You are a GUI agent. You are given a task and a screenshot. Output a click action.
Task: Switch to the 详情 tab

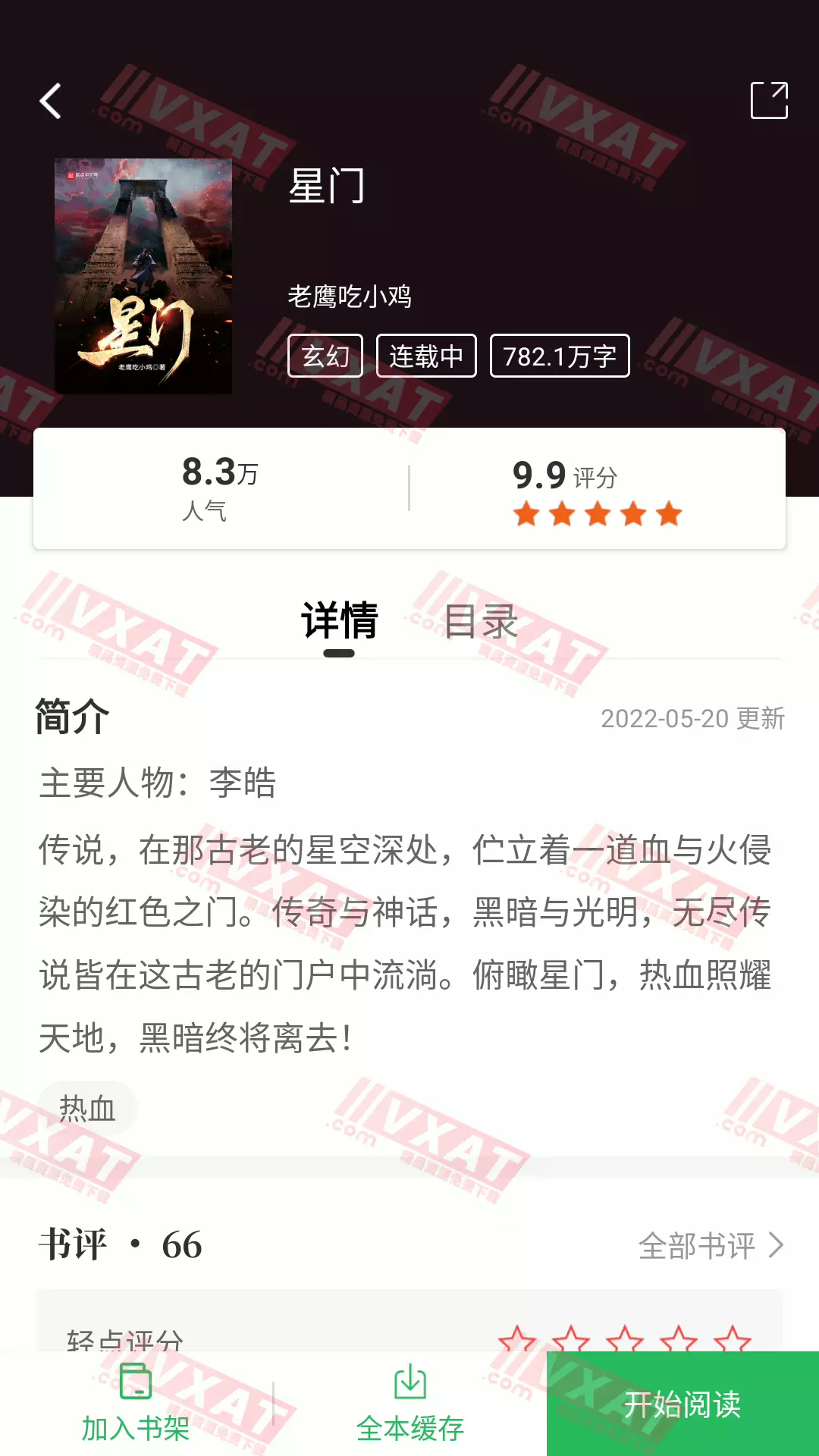click(x=339, y=621)
